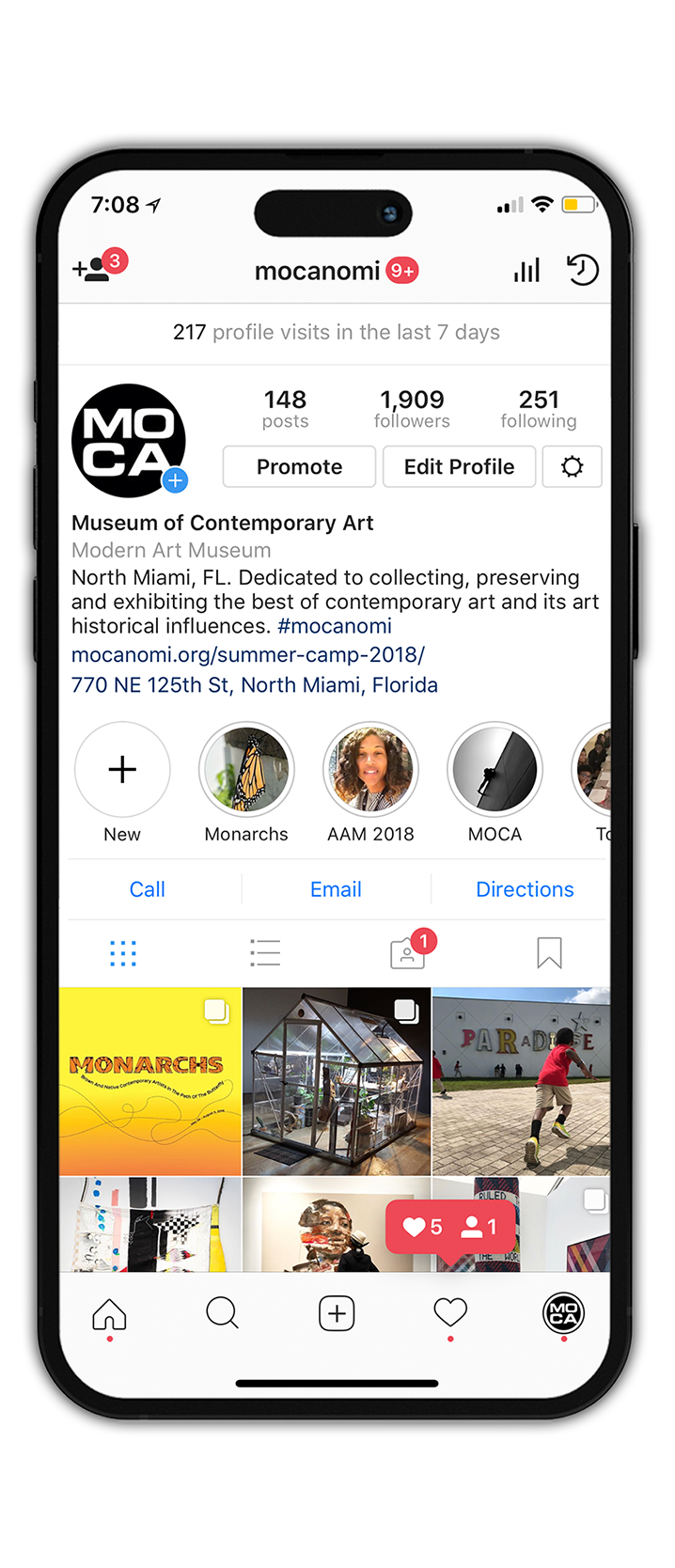Image resolution: width=675 pixels, height=1568 pixels.
Task: Get Directions to the museum
Action: [525, 889]
